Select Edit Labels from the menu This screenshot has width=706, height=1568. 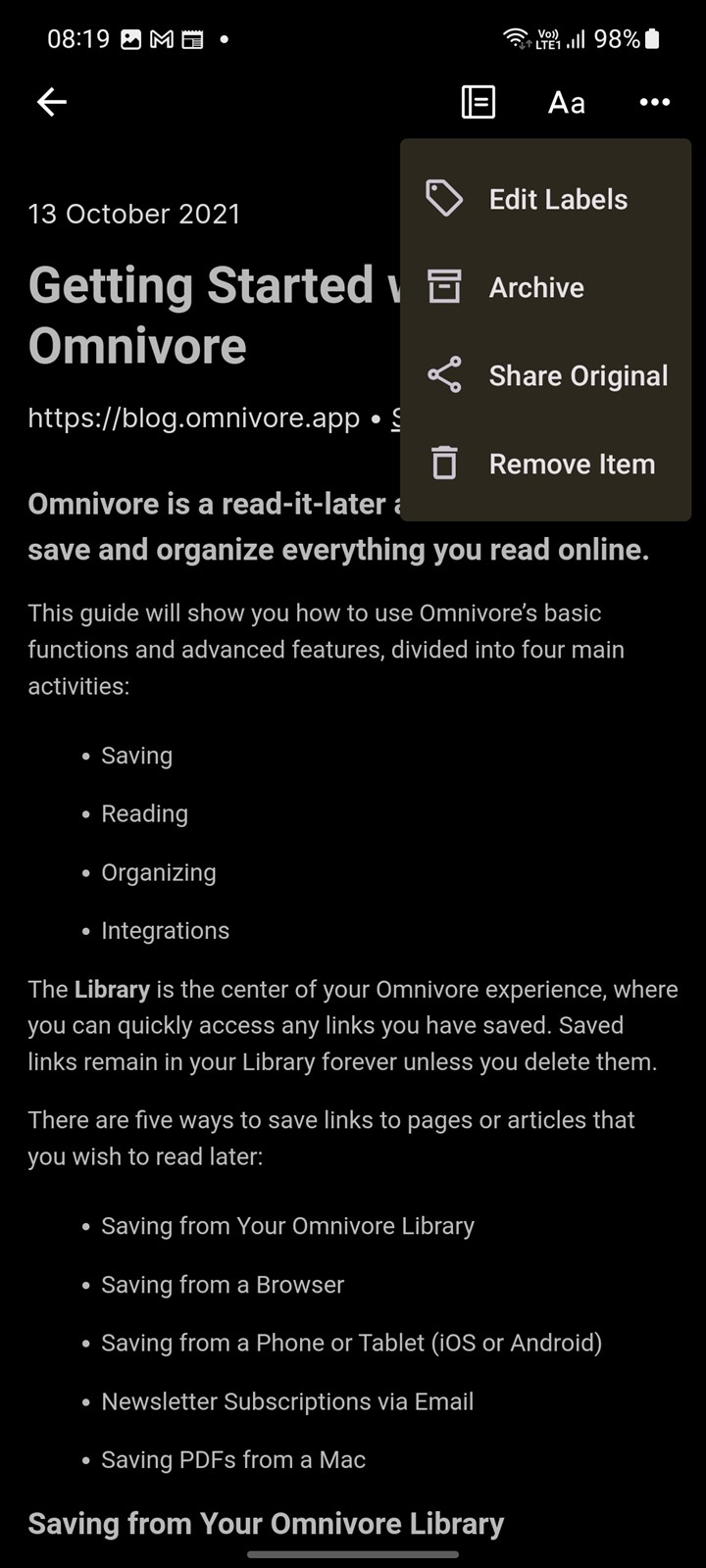point(546,199)
